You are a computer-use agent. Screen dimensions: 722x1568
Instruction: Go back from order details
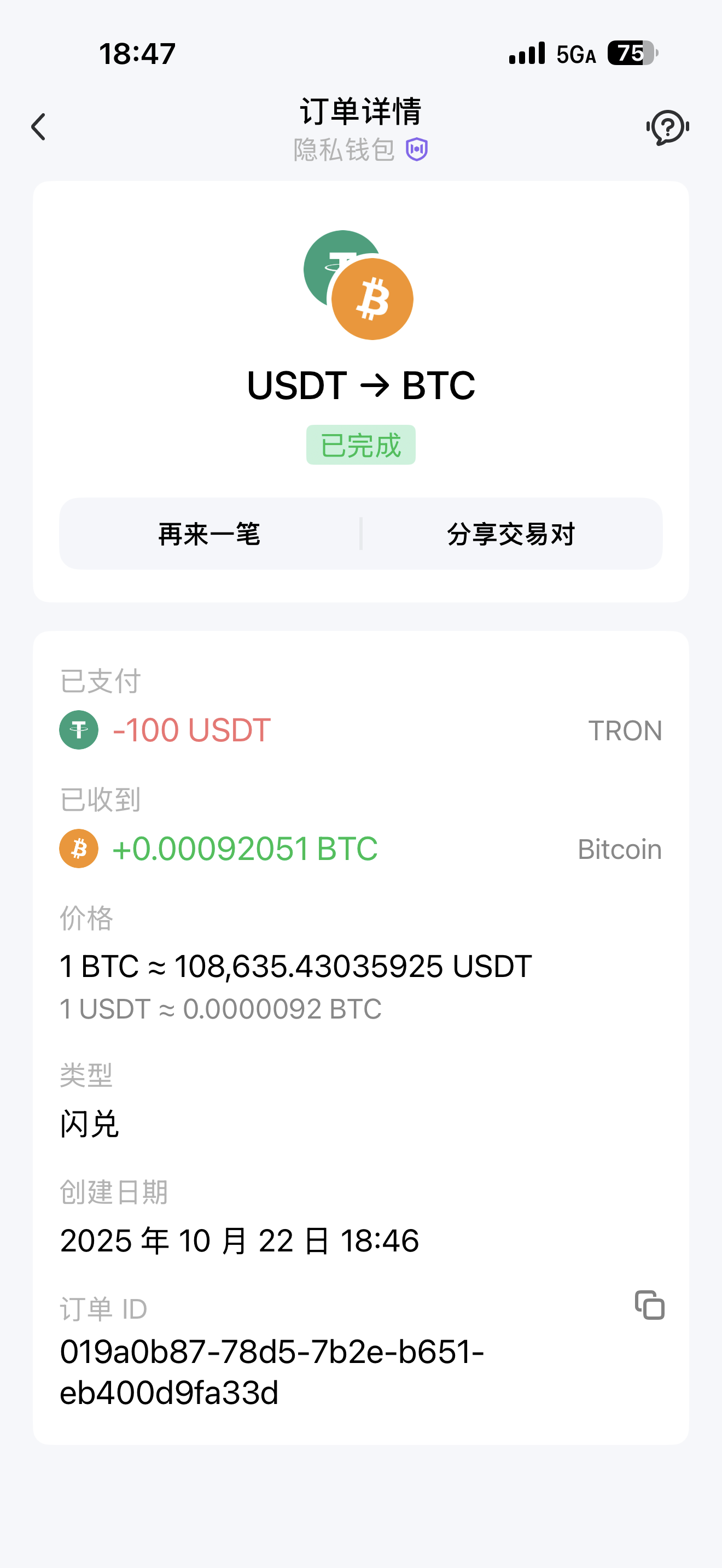coord(38,127)
